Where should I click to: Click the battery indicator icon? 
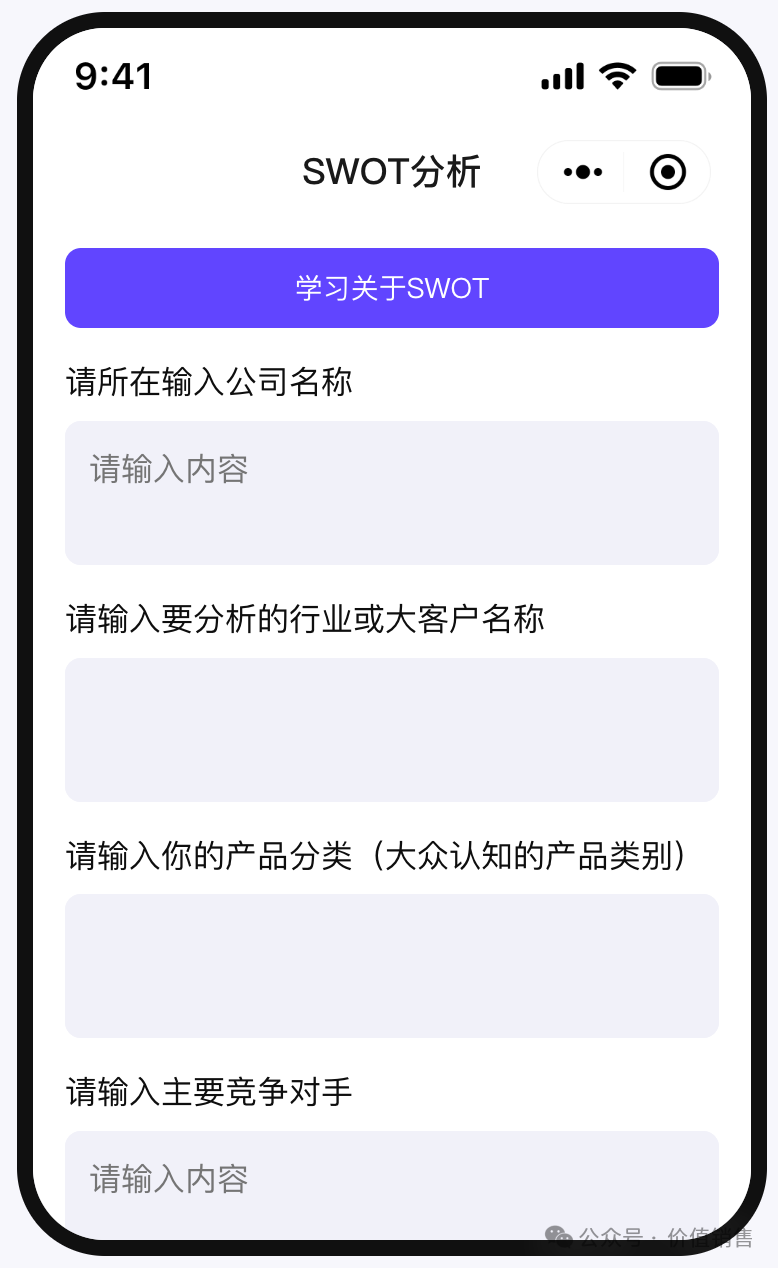[x=679, y=74]
